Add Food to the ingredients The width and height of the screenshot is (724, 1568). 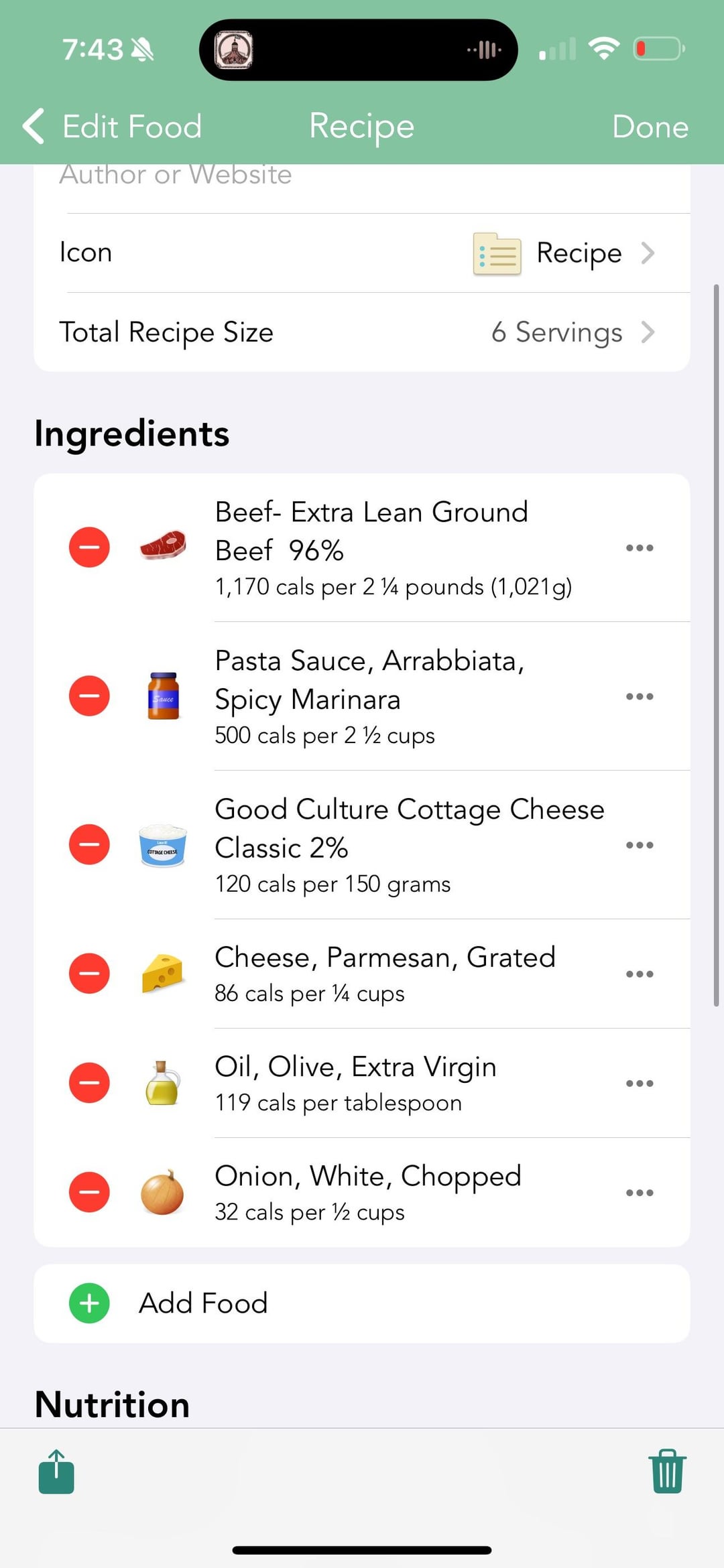362,1303
